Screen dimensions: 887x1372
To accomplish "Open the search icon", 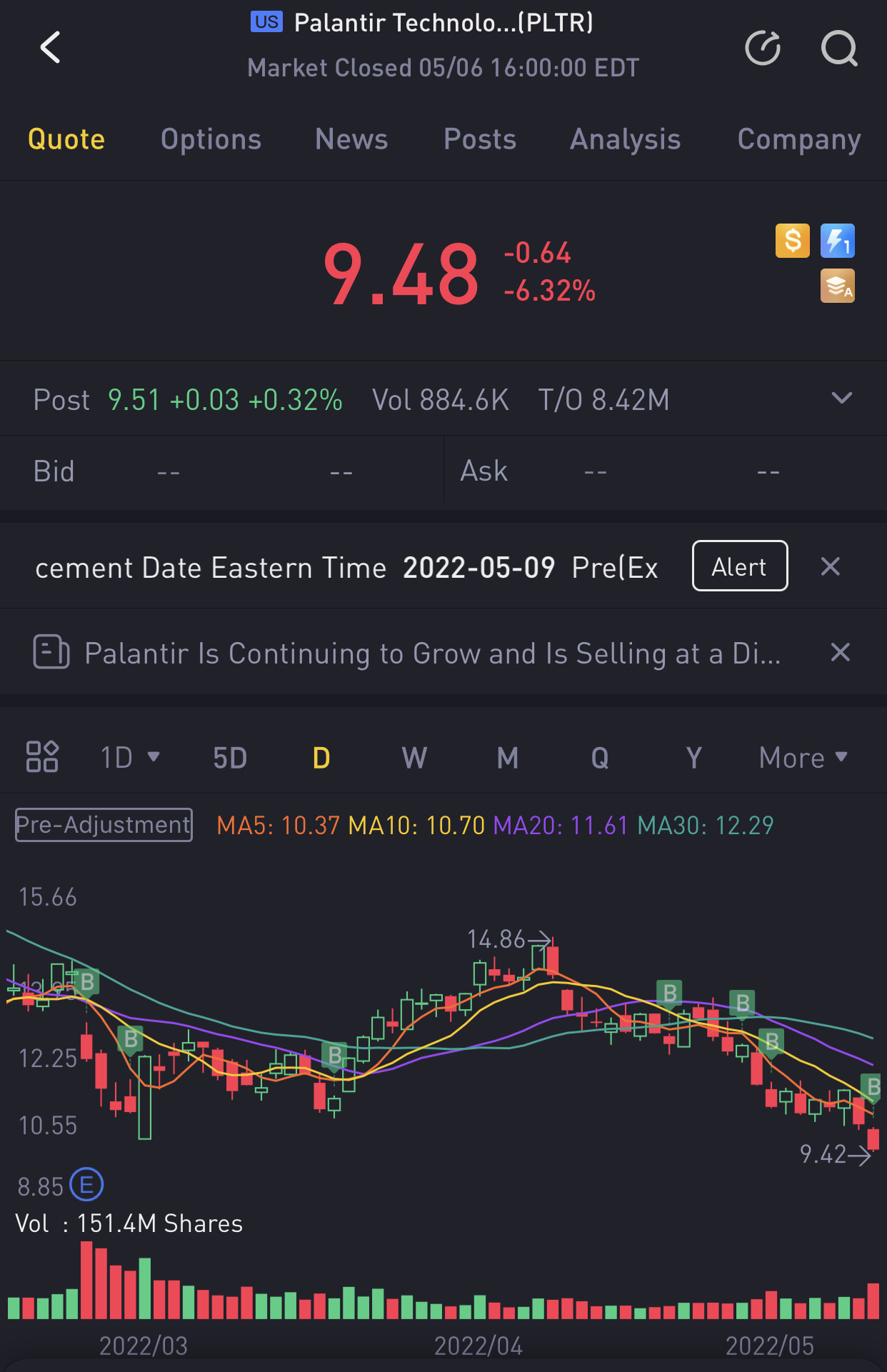I will pyautogui.click(x=838, y=48).
